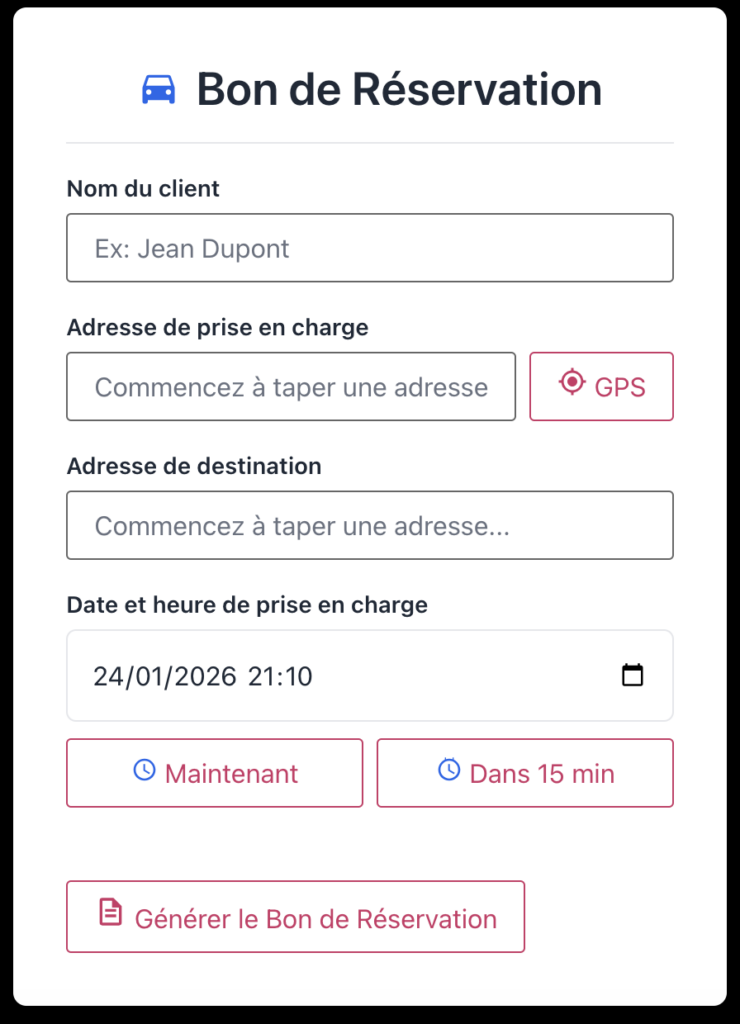Click the Adresse de destination field
Screen dimensions: 740x1024
[x=370, y=525]
